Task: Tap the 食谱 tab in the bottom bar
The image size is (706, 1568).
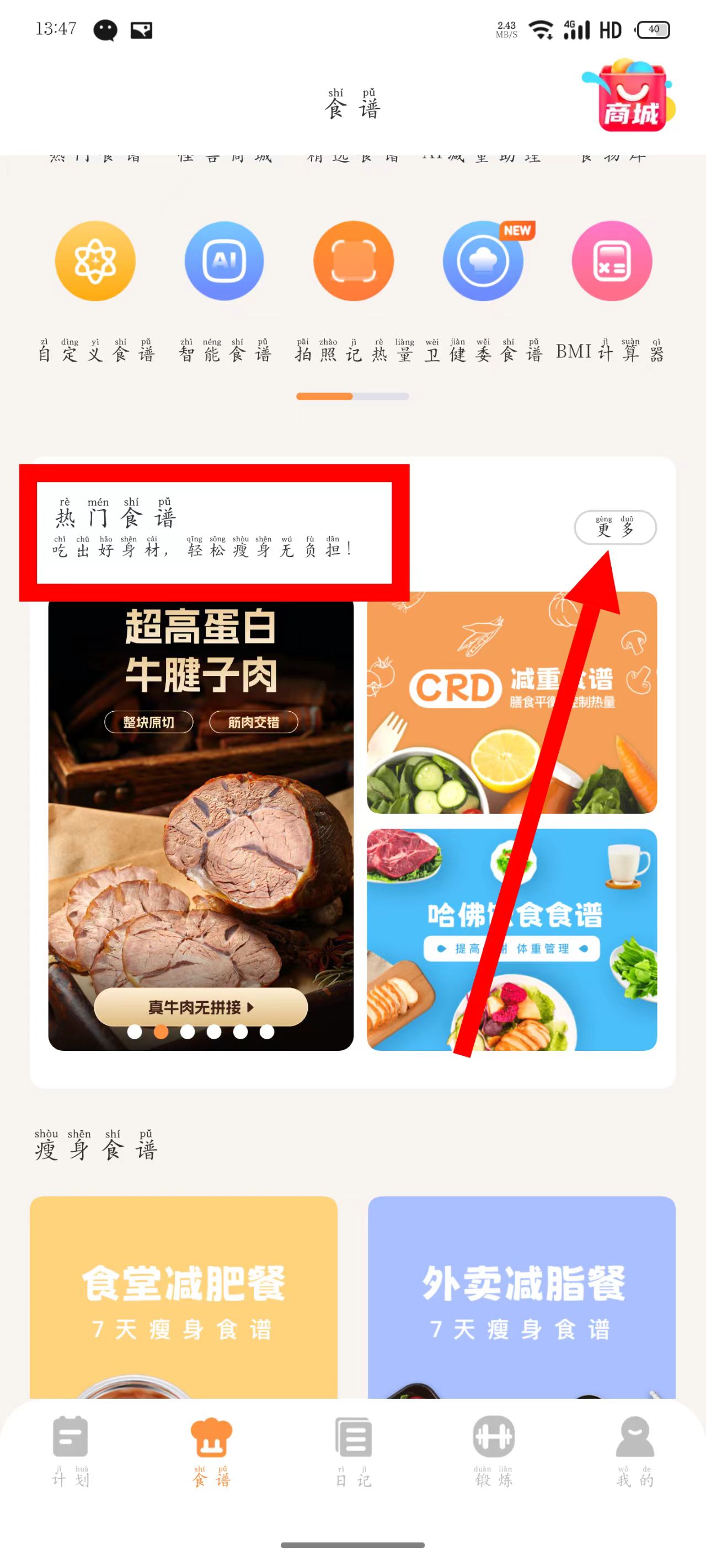Action: pyautogui.click(x=211, y=1452)
